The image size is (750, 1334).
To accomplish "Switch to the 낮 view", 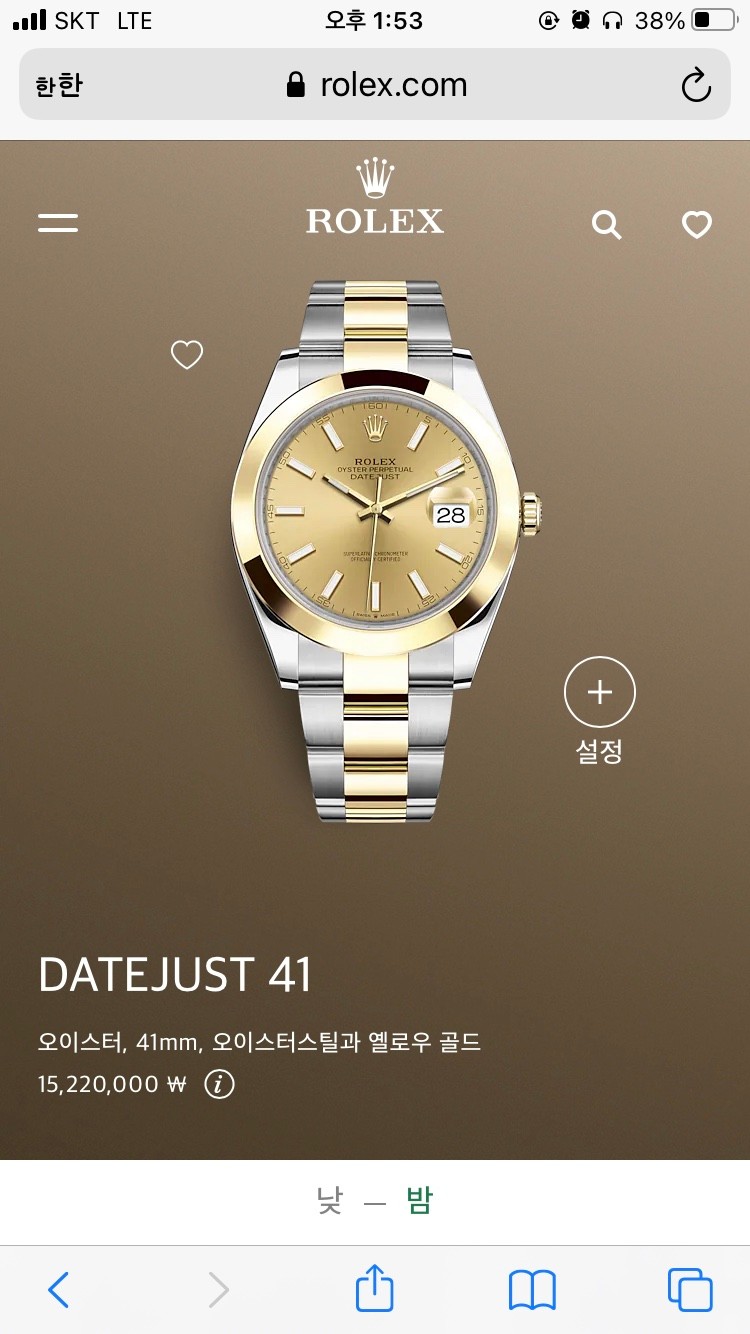I will 330,1200.
